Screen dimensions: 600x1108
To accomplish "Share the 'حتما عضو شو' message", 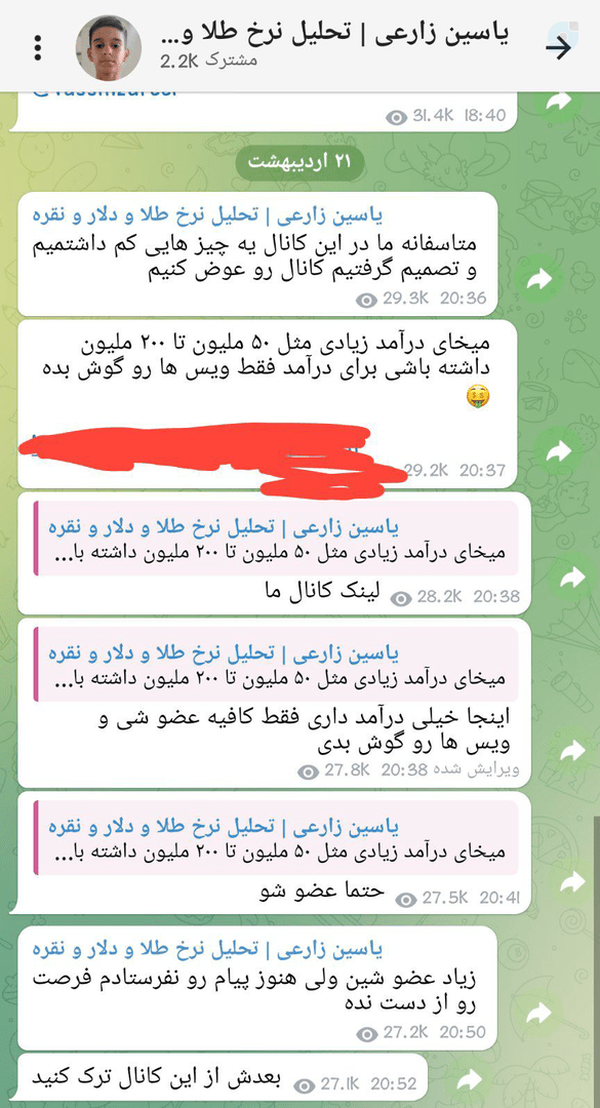I will click(x=571, y=881).
